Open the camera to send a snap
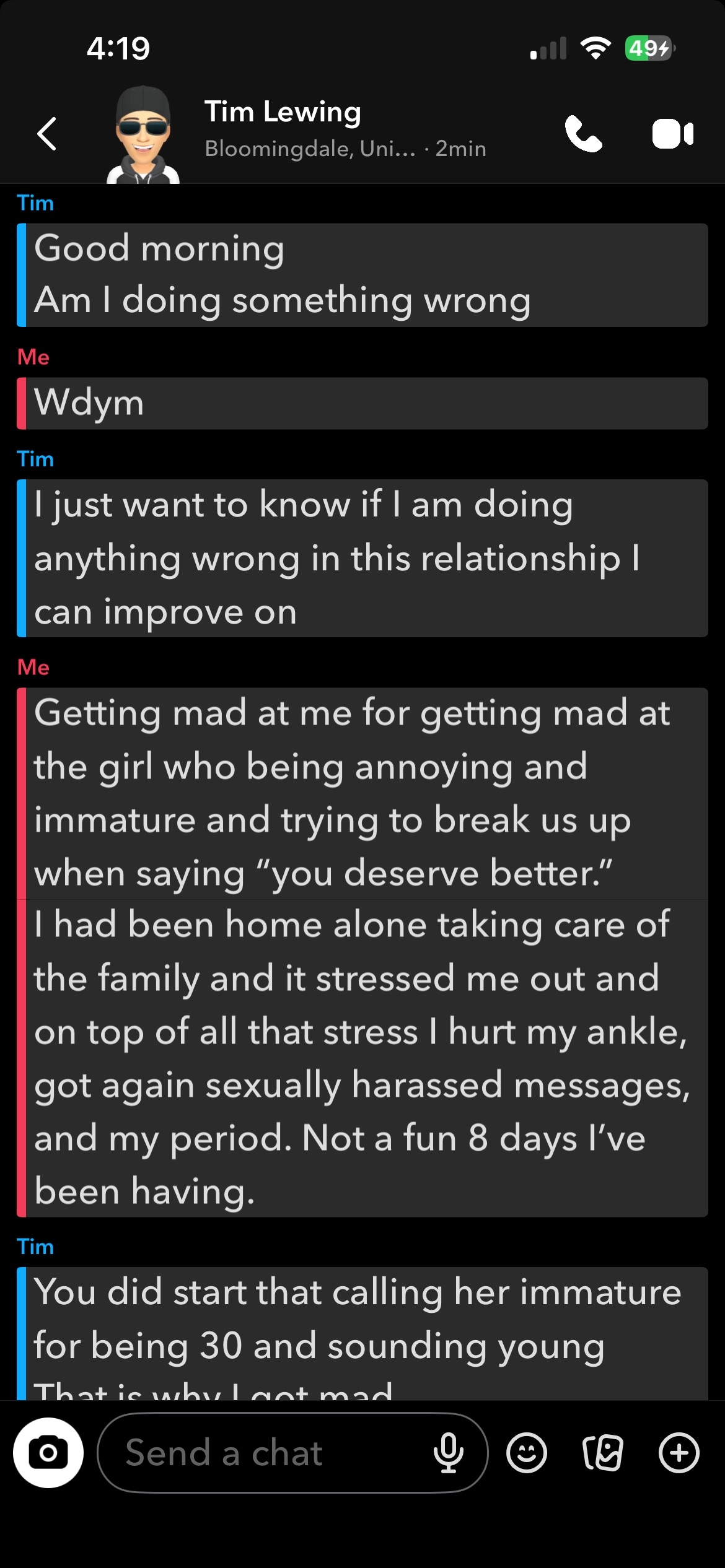The width and height of the screenshot is (725, 1568). click(x=48, y=1452)
